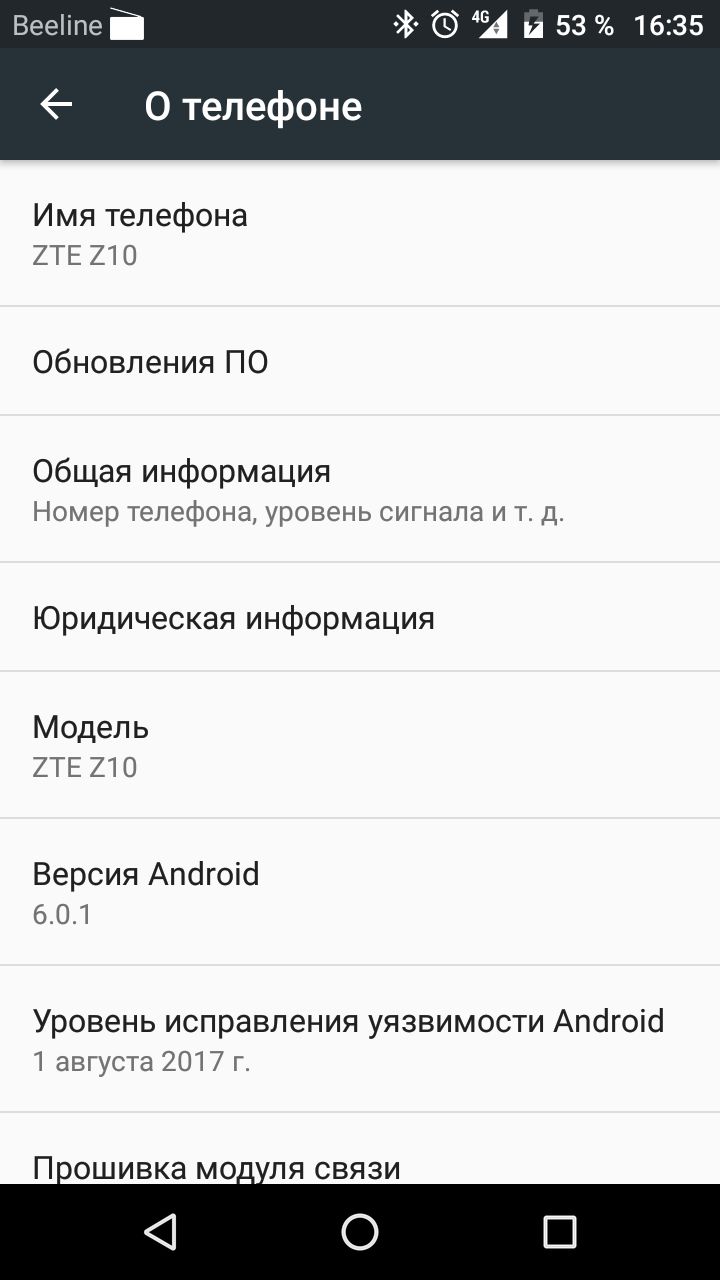
Task: Tap the Модель ZTE Z10 row
Action: point(360,745)
